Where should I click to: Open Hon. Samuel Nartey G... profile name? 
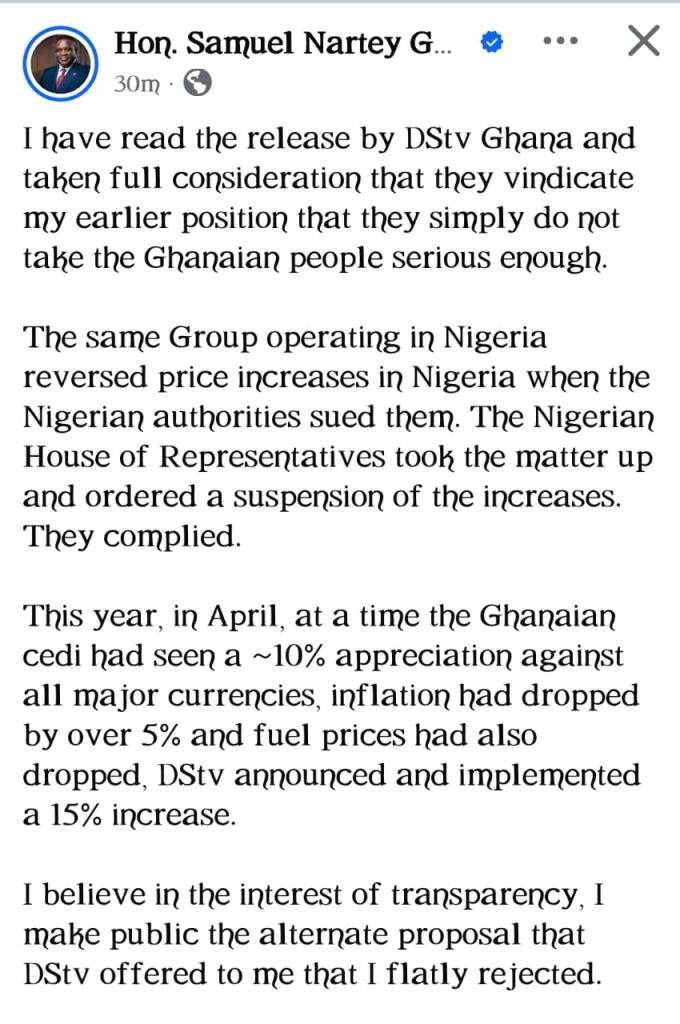click(x=283, y=43)
